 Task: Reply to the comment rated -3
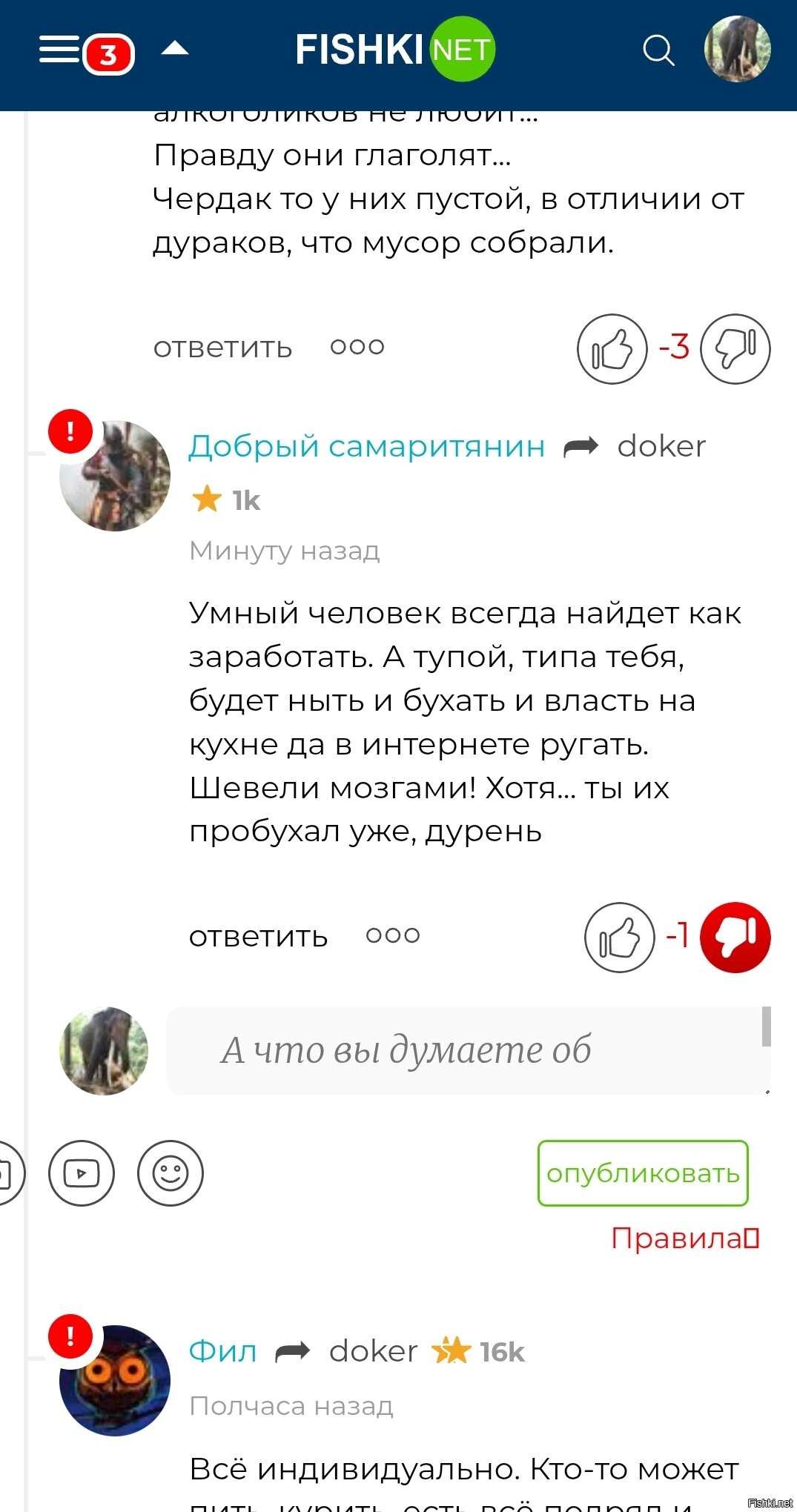click(x=222, y=347)
